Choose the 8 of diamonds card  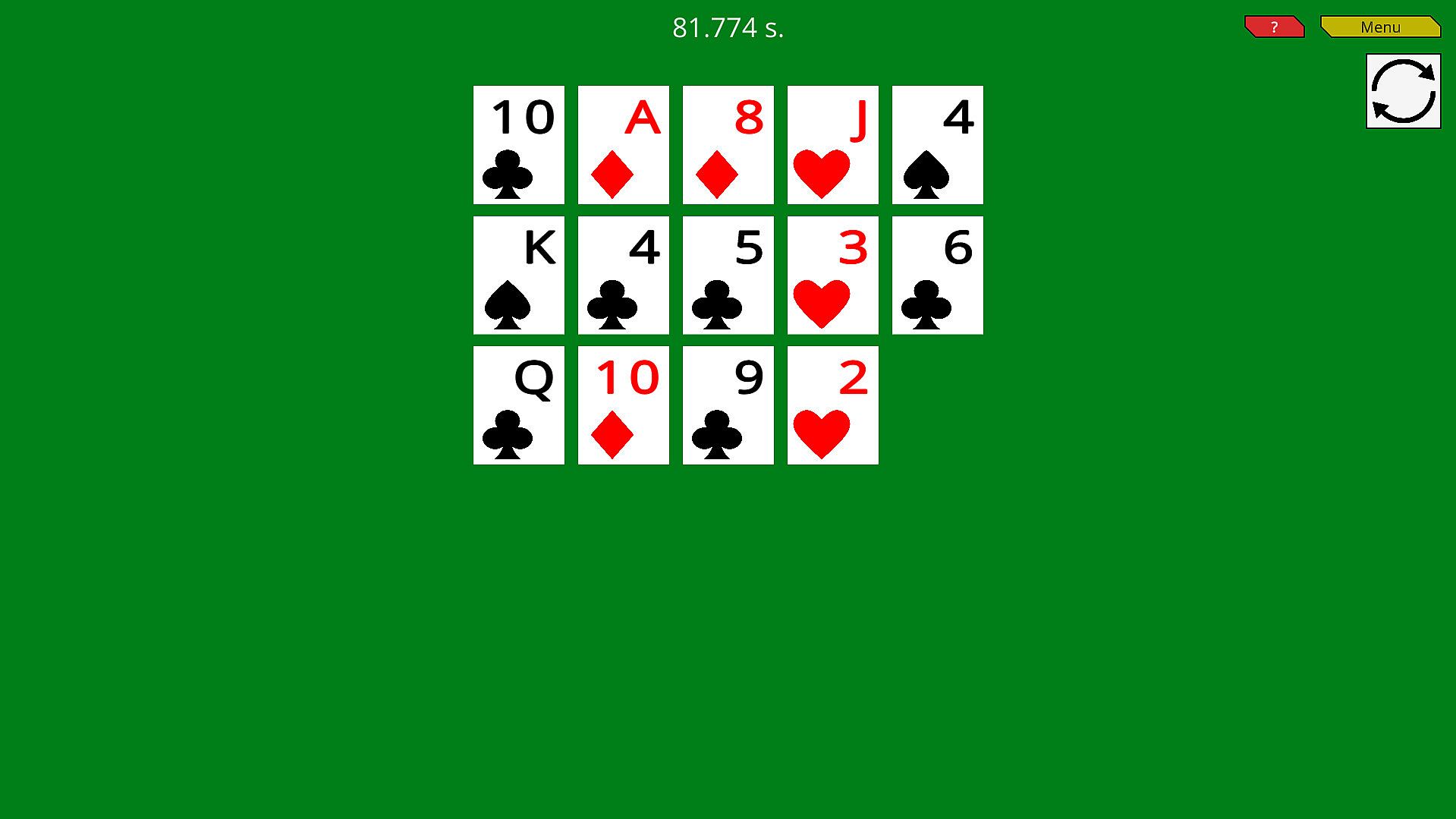coord(728,145)
